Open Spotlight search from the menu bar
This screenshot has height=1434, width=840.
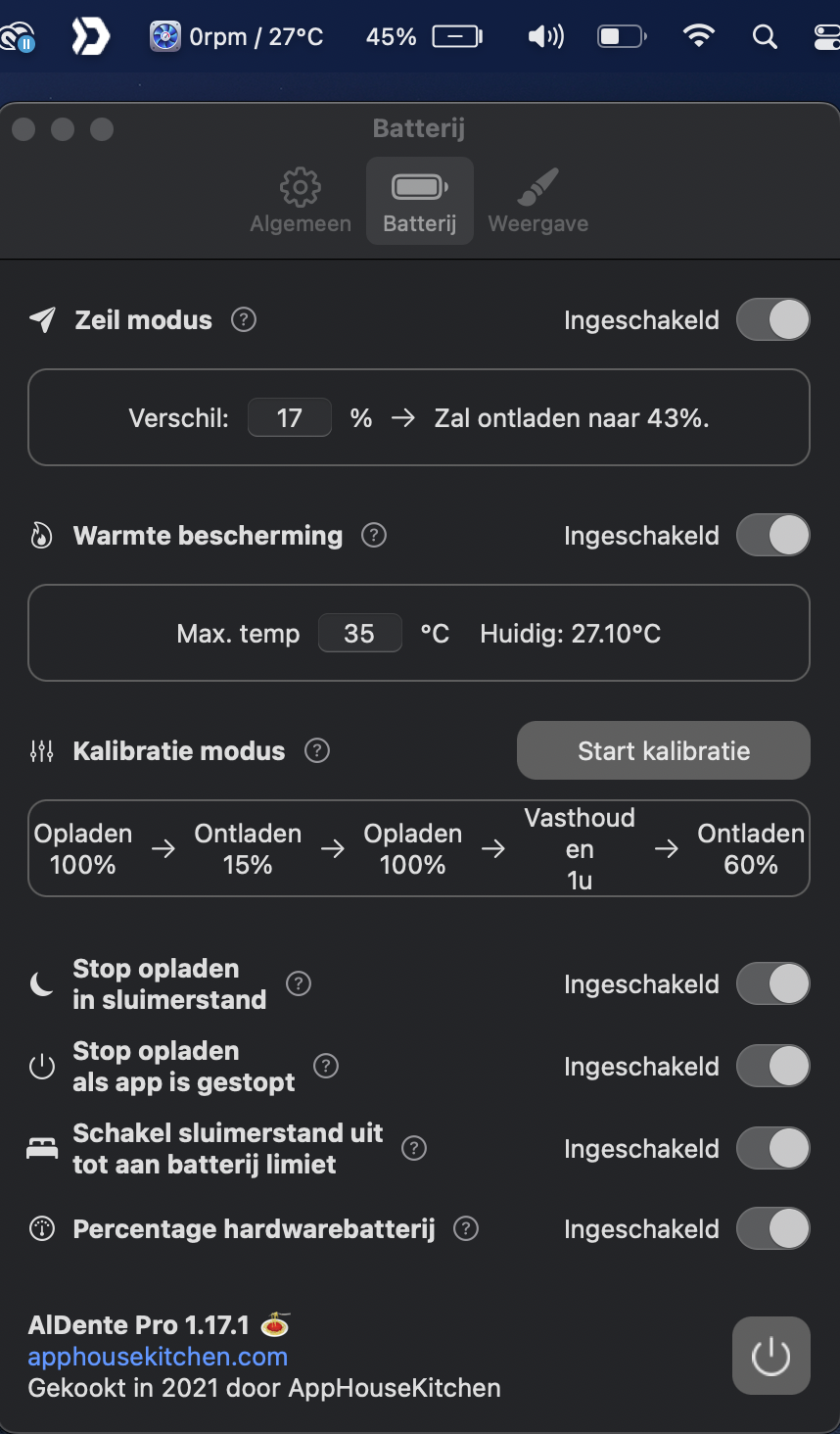pyautogui.click(x=764, y=36)
